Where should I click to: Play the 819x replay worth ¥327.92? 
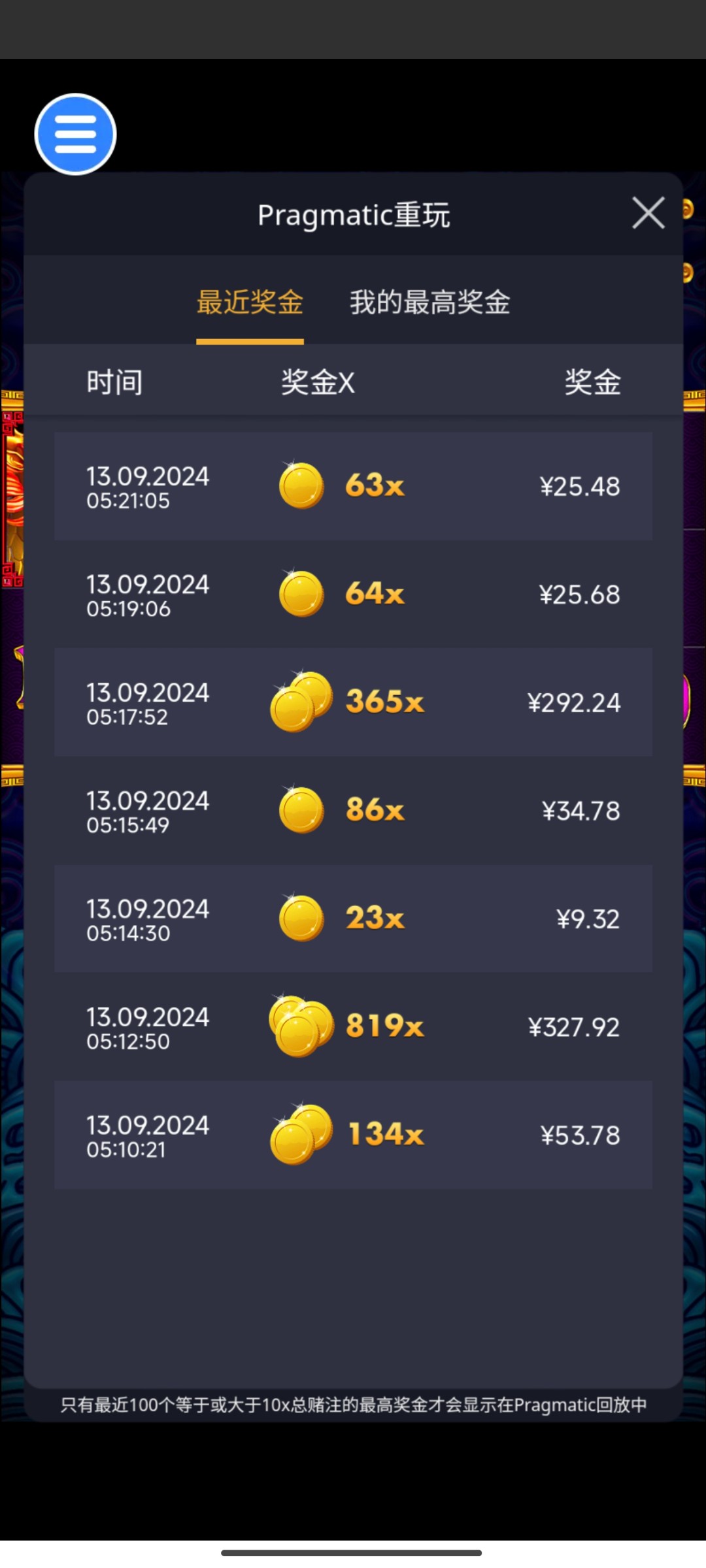click(353, 1026)
